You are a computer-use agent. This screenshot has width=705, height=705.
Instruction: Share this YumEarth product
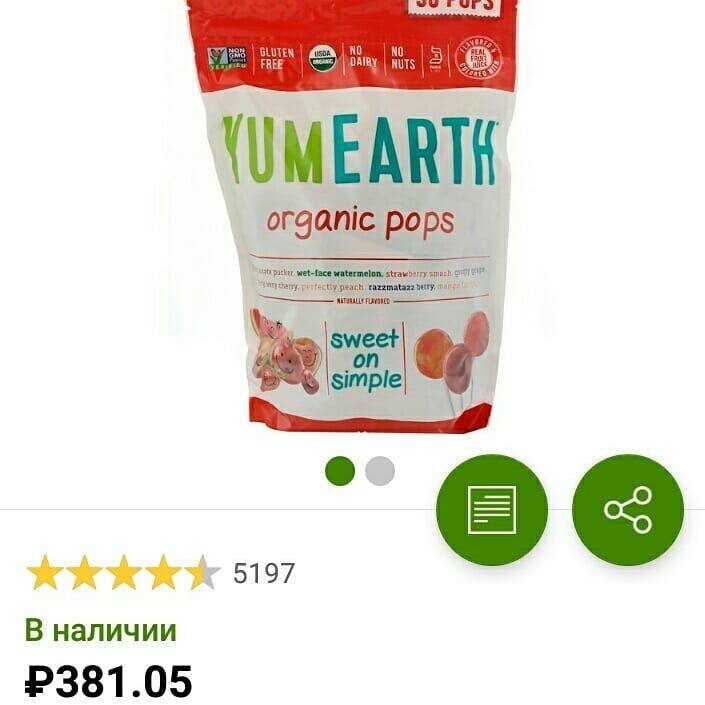click(627, 509)
